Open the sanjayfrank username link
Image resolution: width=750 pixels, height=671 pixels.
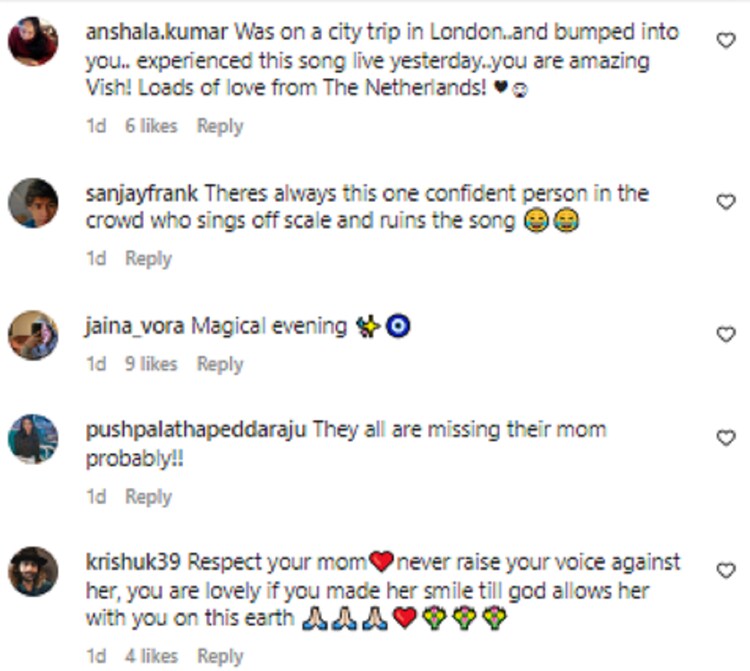point(142,194)
